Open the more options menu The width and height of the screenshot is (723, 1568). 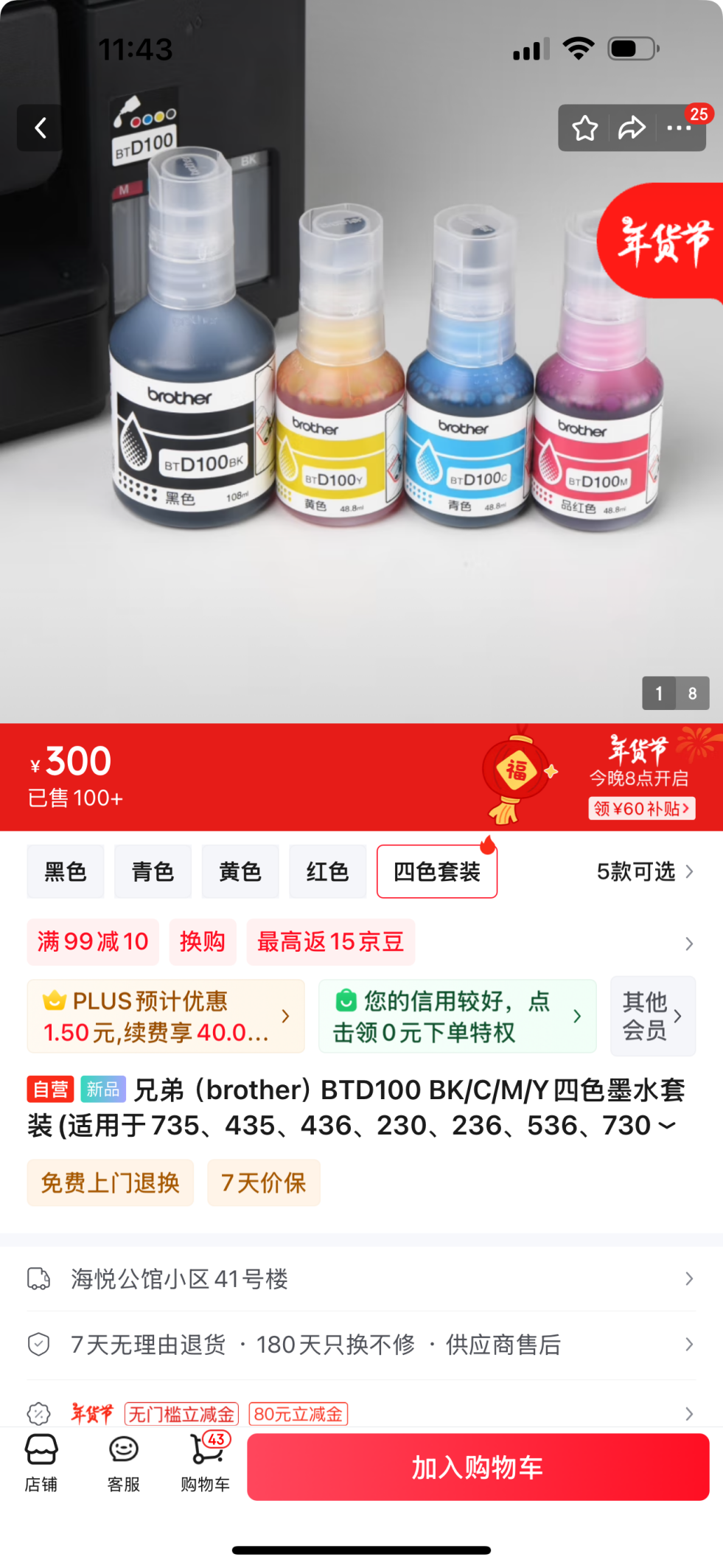(x=679, y=128)
